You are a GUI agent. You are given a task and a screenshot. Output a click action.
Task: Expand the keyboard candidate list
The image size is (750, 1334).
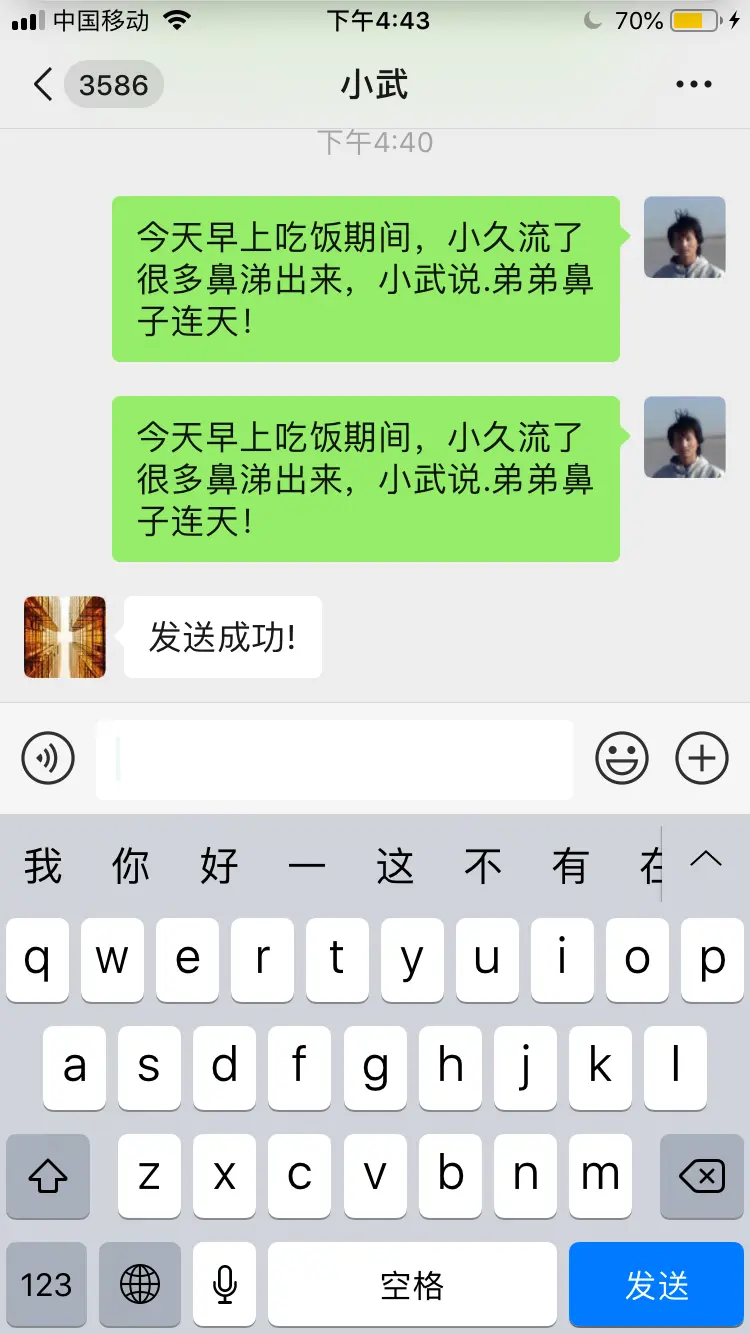coord(706,860)
